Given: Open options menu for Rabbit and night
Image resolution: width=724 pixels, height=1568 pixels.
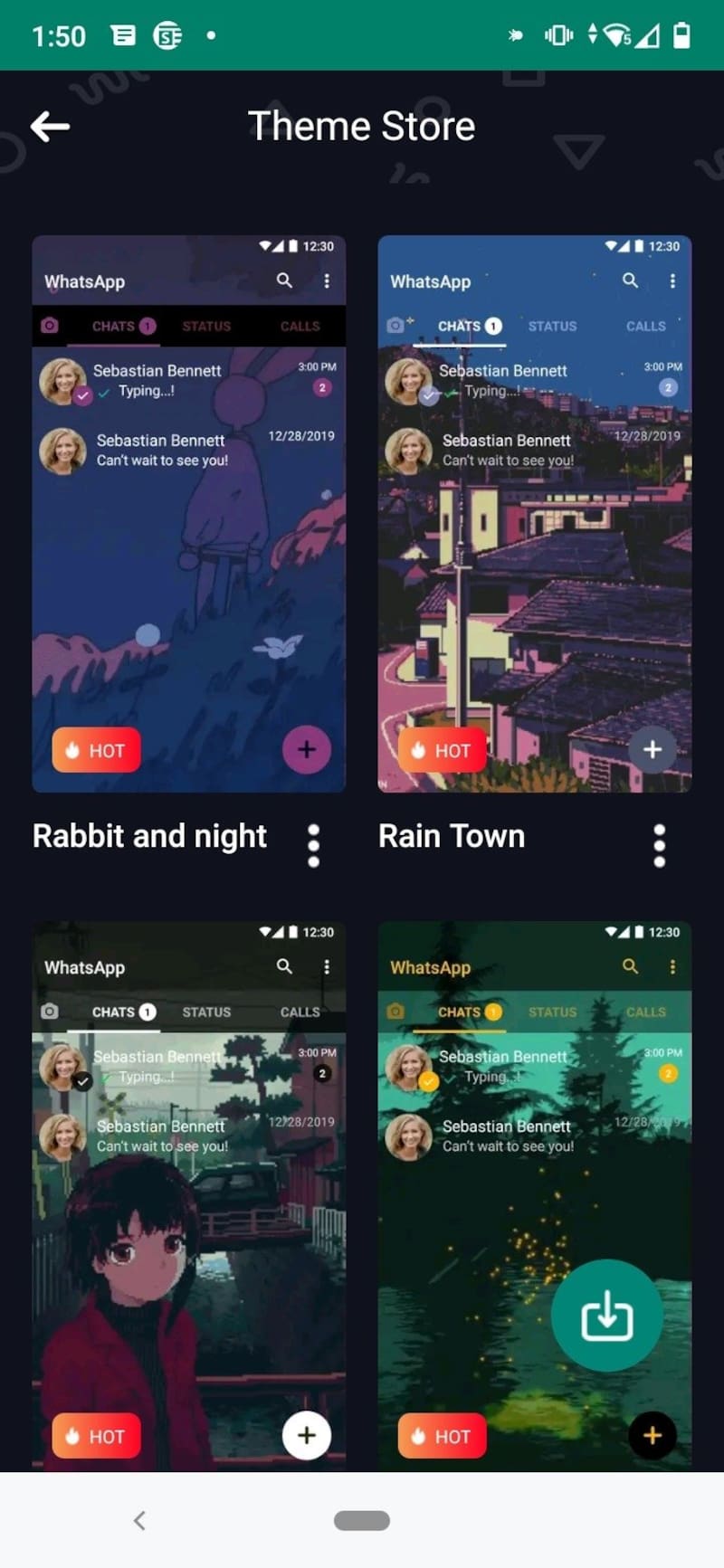Looking at the screenshot, I should pyautogui.click(x=313, y=845).
